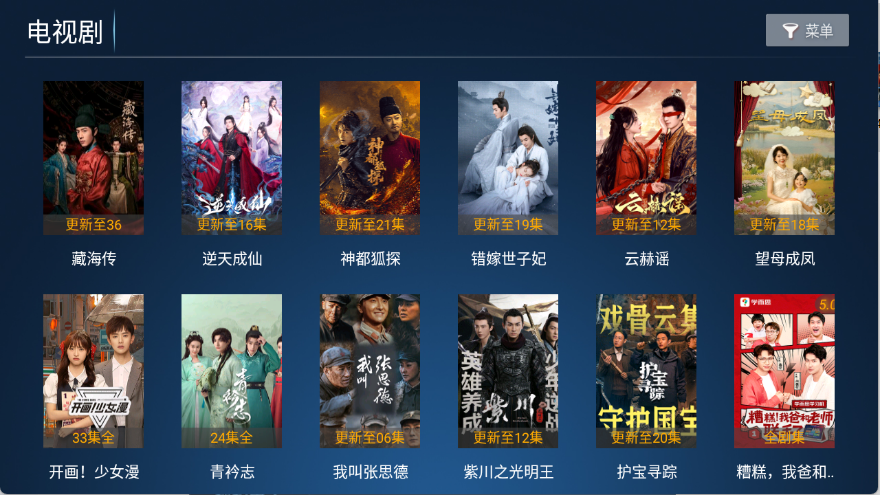Image resolution: width=880 pixels, height=495 pixels.
Task: Open the 菜单 filter menu
Action: [807, 30]
